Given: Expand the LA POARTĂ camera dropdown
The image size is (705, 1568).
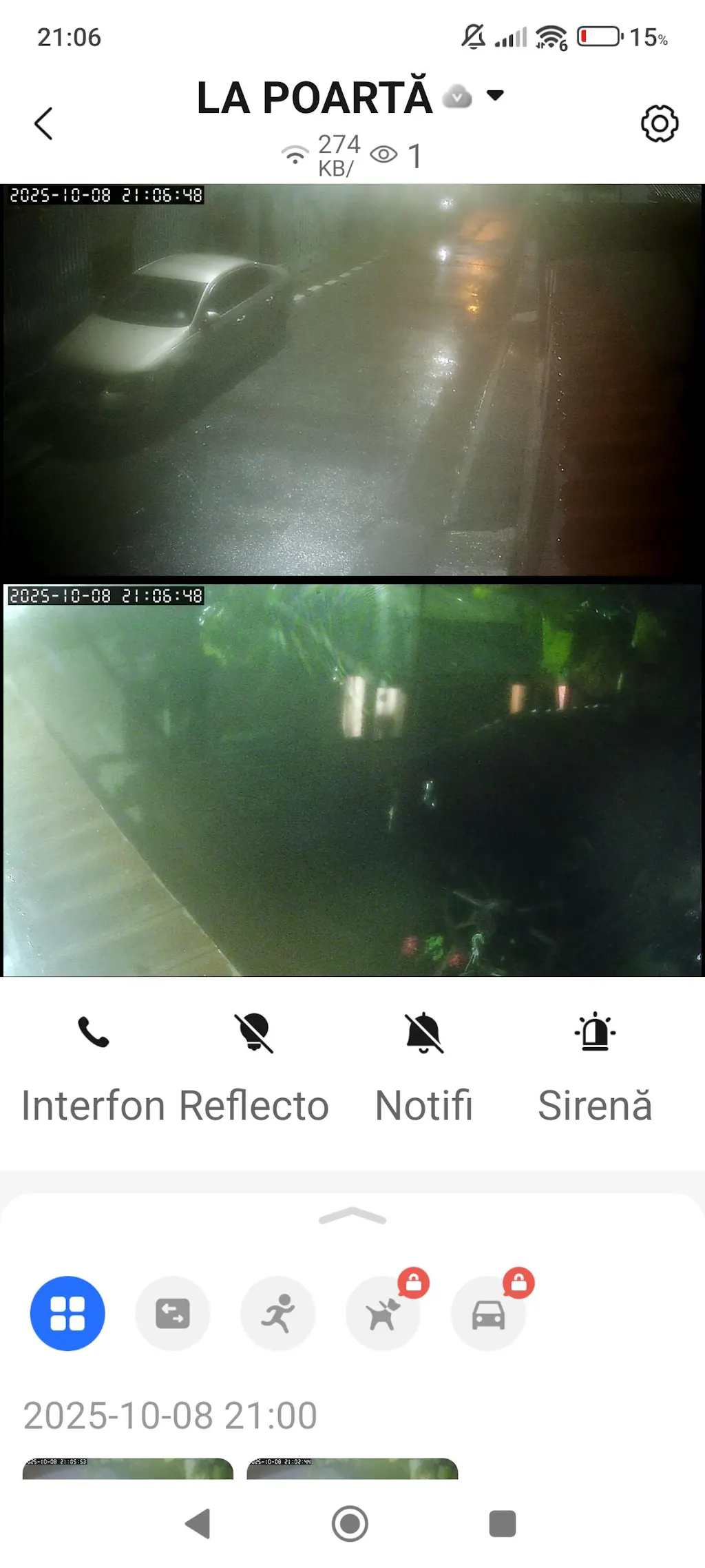Looking at the screenshot, I should [494, 95].
